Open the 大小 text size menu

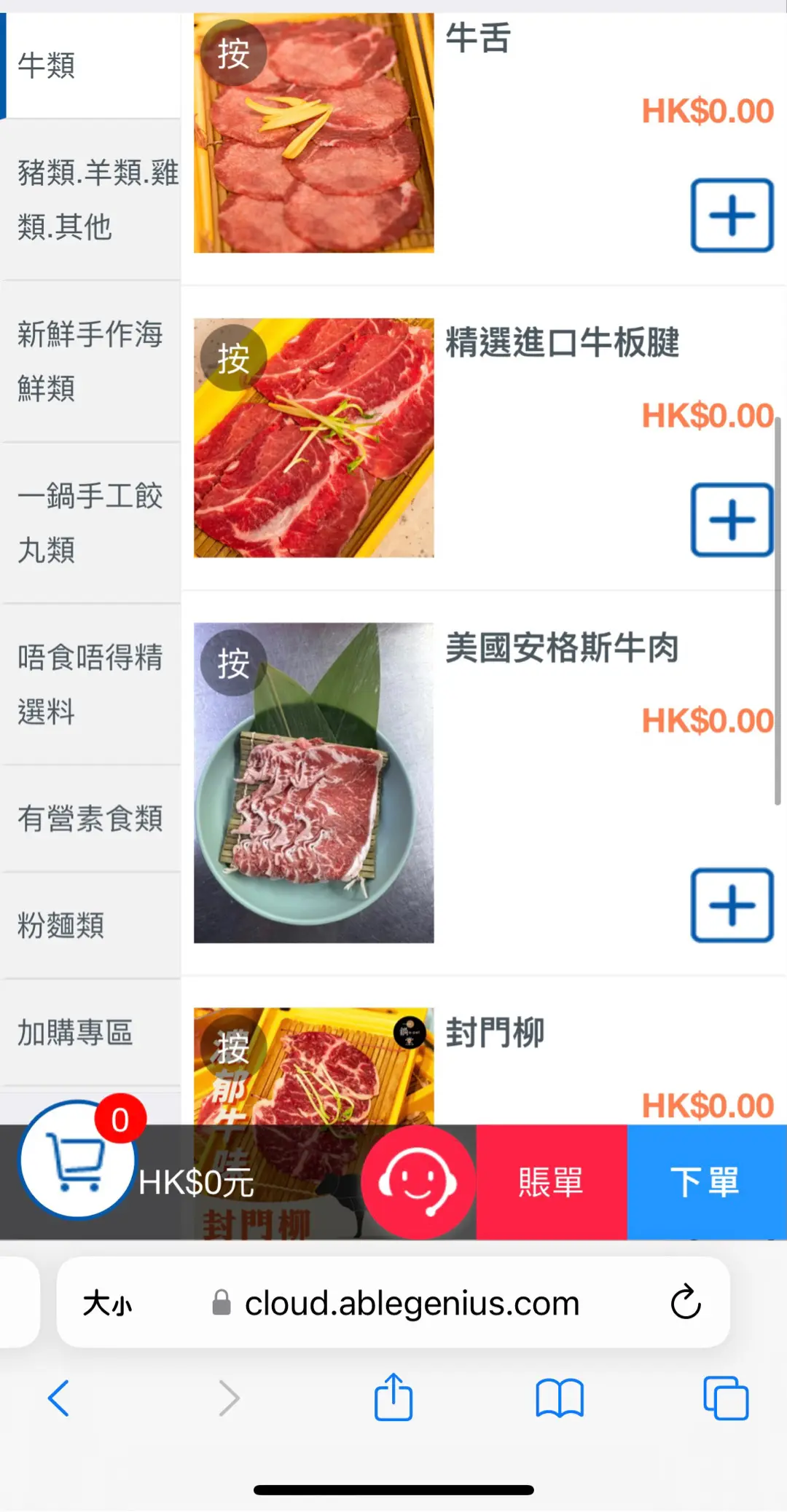[107, 1303]
